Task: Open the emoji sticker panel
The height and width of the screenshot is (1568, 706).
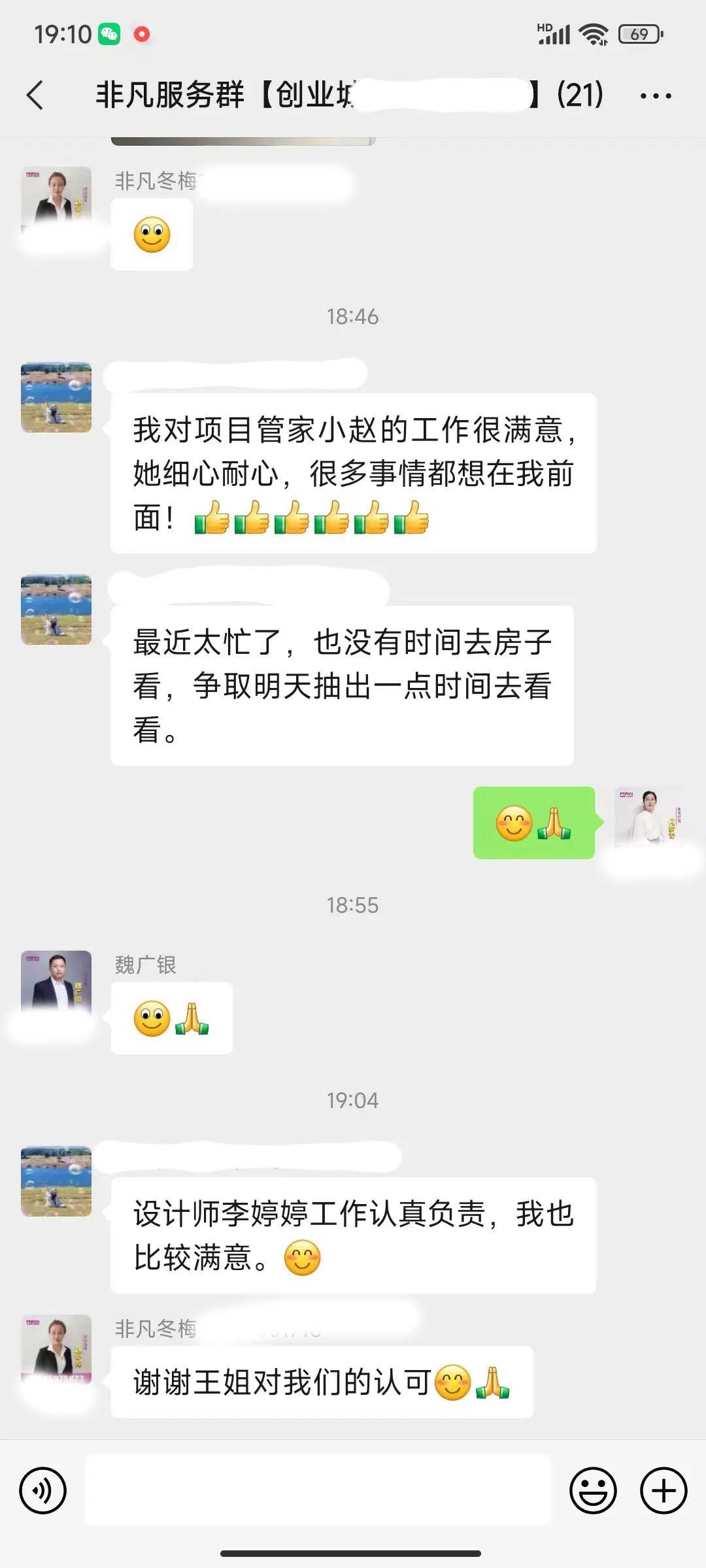Action: [x=593, y=1491]
